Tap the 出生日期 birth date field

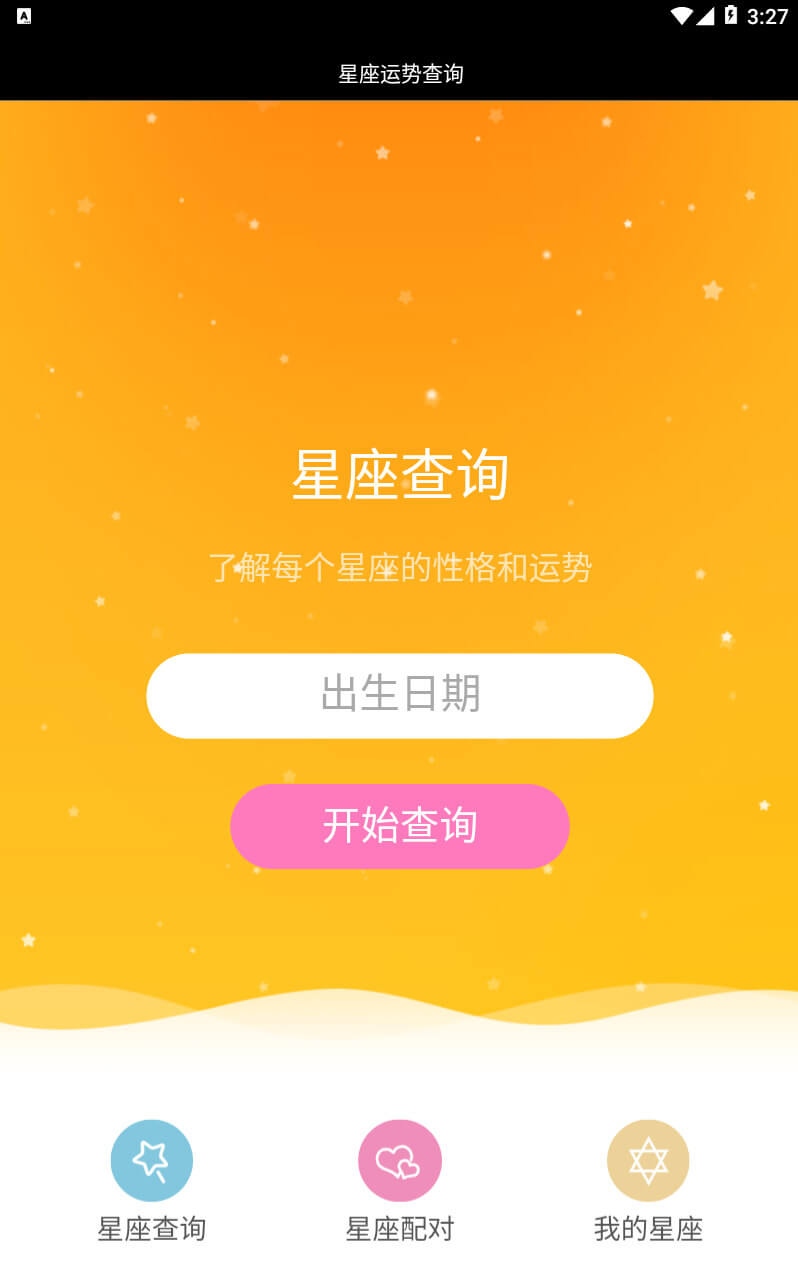[400, 696]
